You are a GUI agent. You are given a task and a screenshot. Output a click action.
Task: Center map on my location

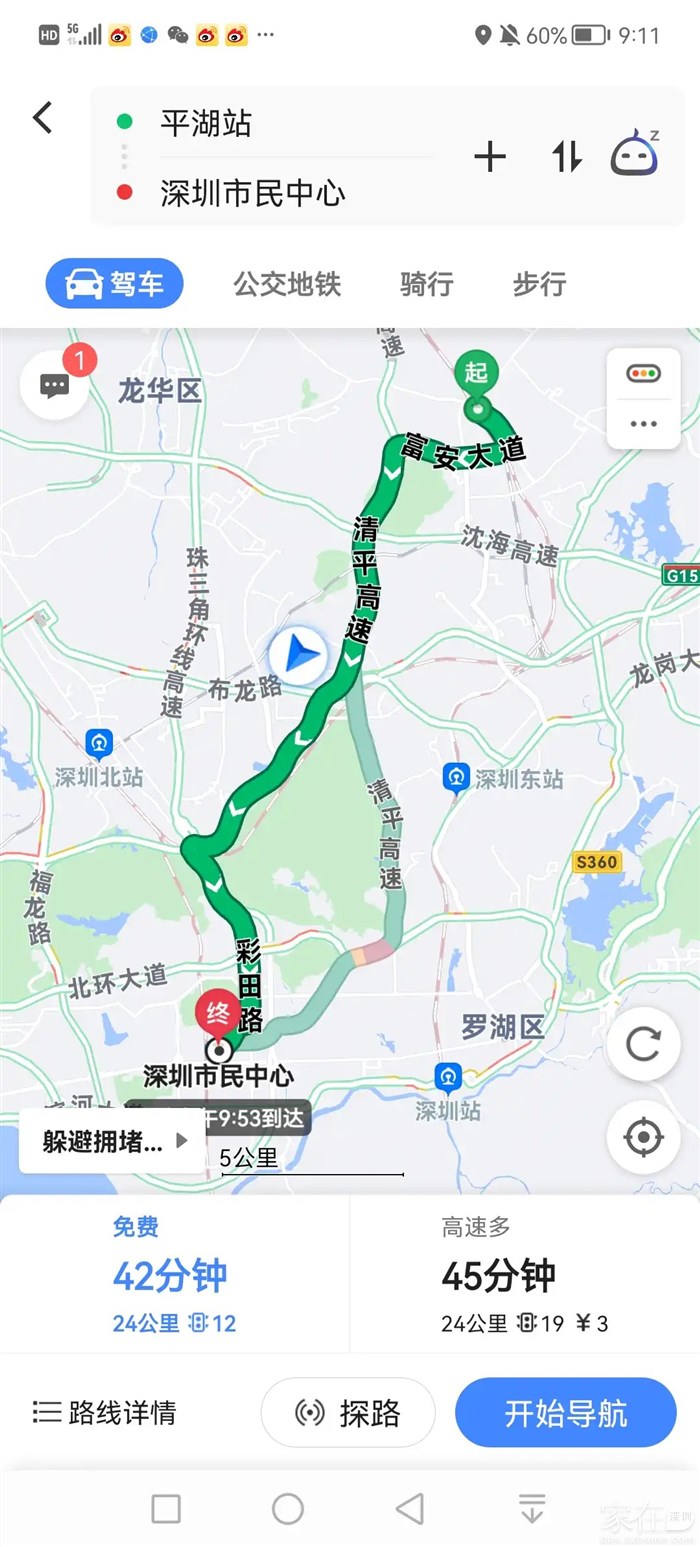pos(643,1137)
